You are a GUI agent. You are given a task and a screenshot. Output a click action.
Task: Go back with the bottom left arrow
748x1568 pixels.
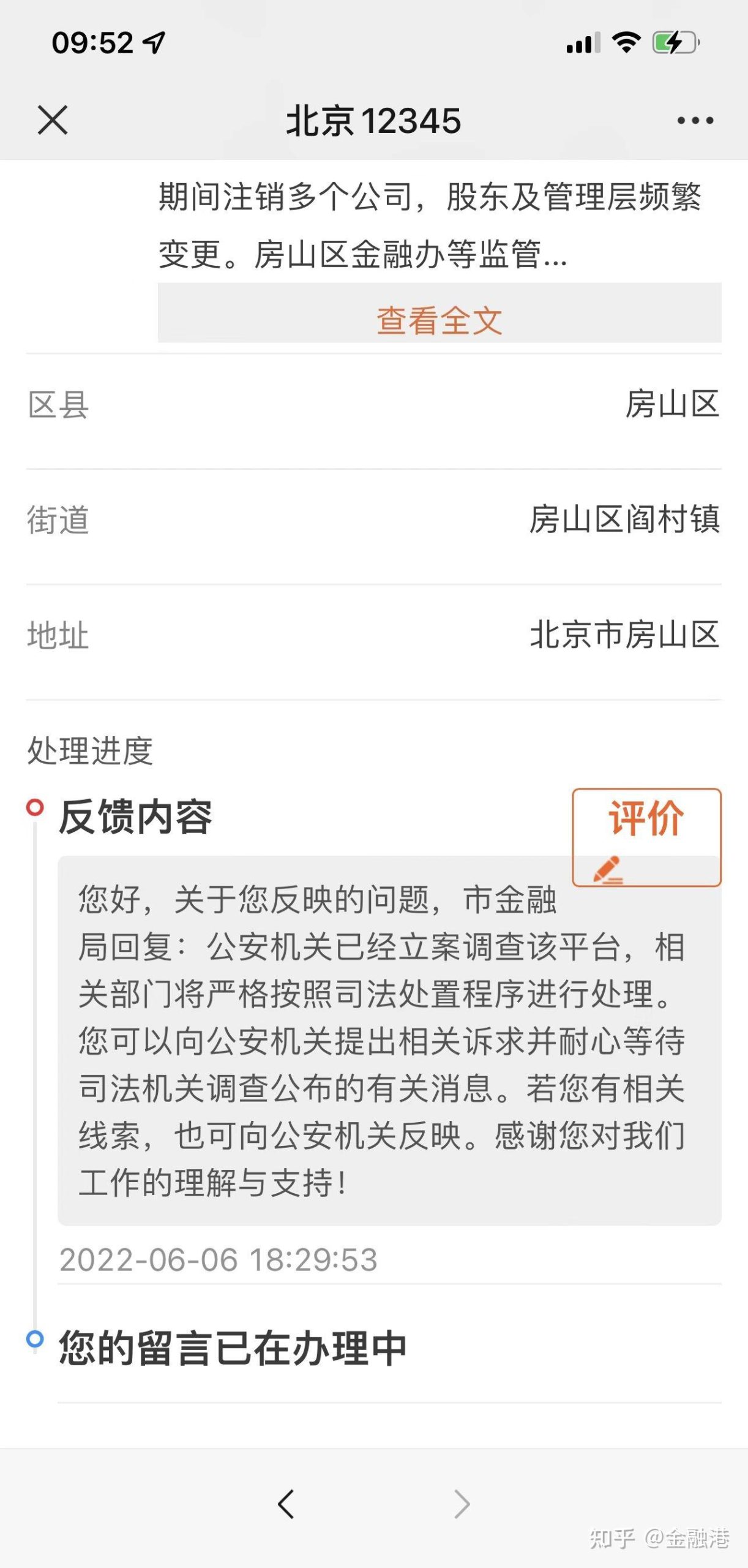click(x=286, y=1504)
